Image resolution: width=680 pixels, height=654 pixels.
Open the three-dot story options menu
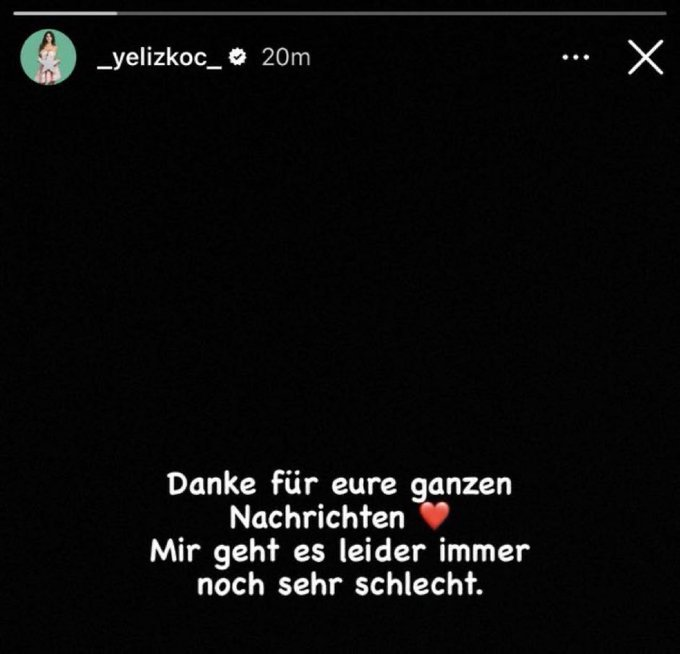tap(576, 58)
